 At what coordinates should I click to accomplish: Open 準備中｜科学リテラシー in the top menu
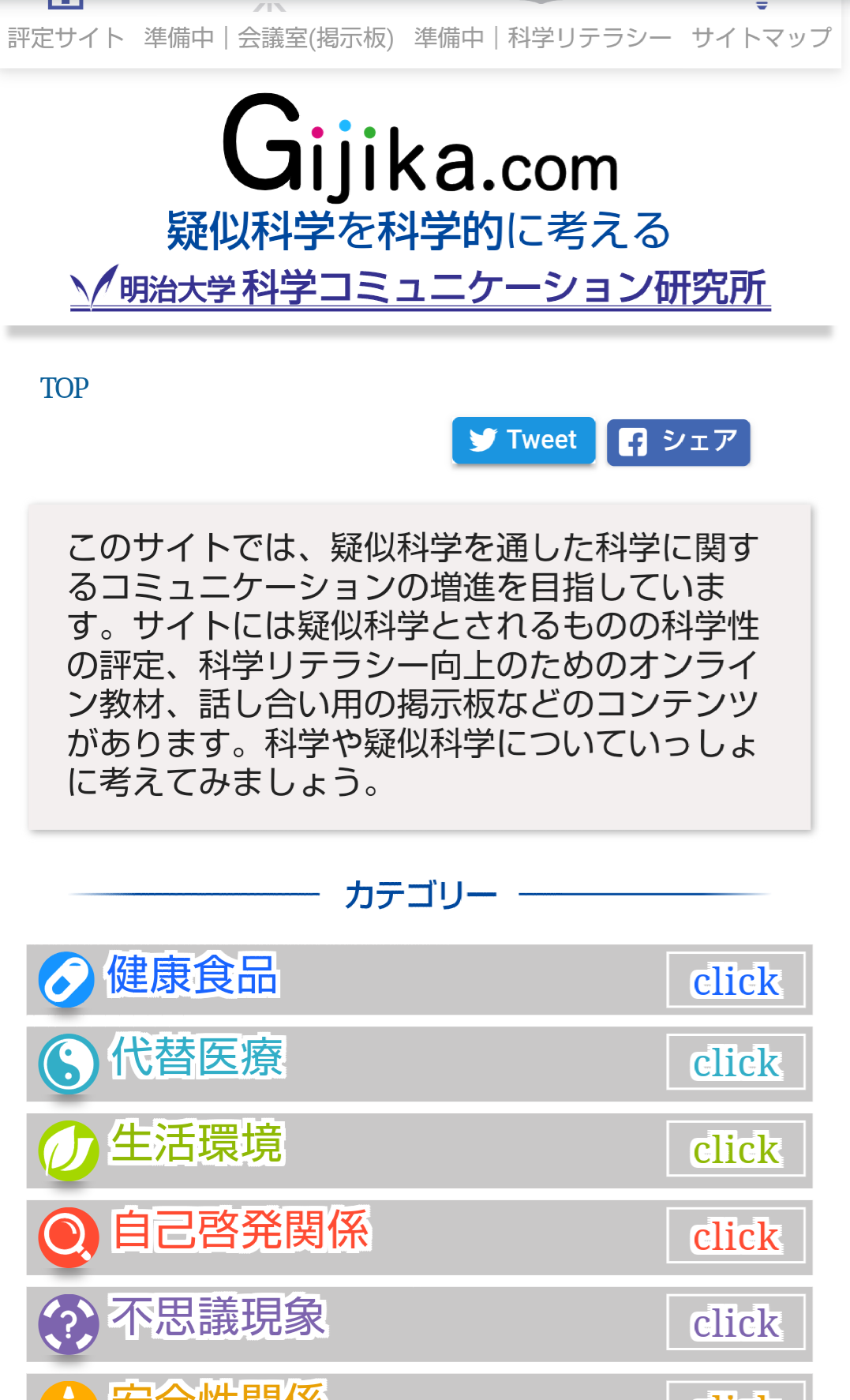click(542, 36)
